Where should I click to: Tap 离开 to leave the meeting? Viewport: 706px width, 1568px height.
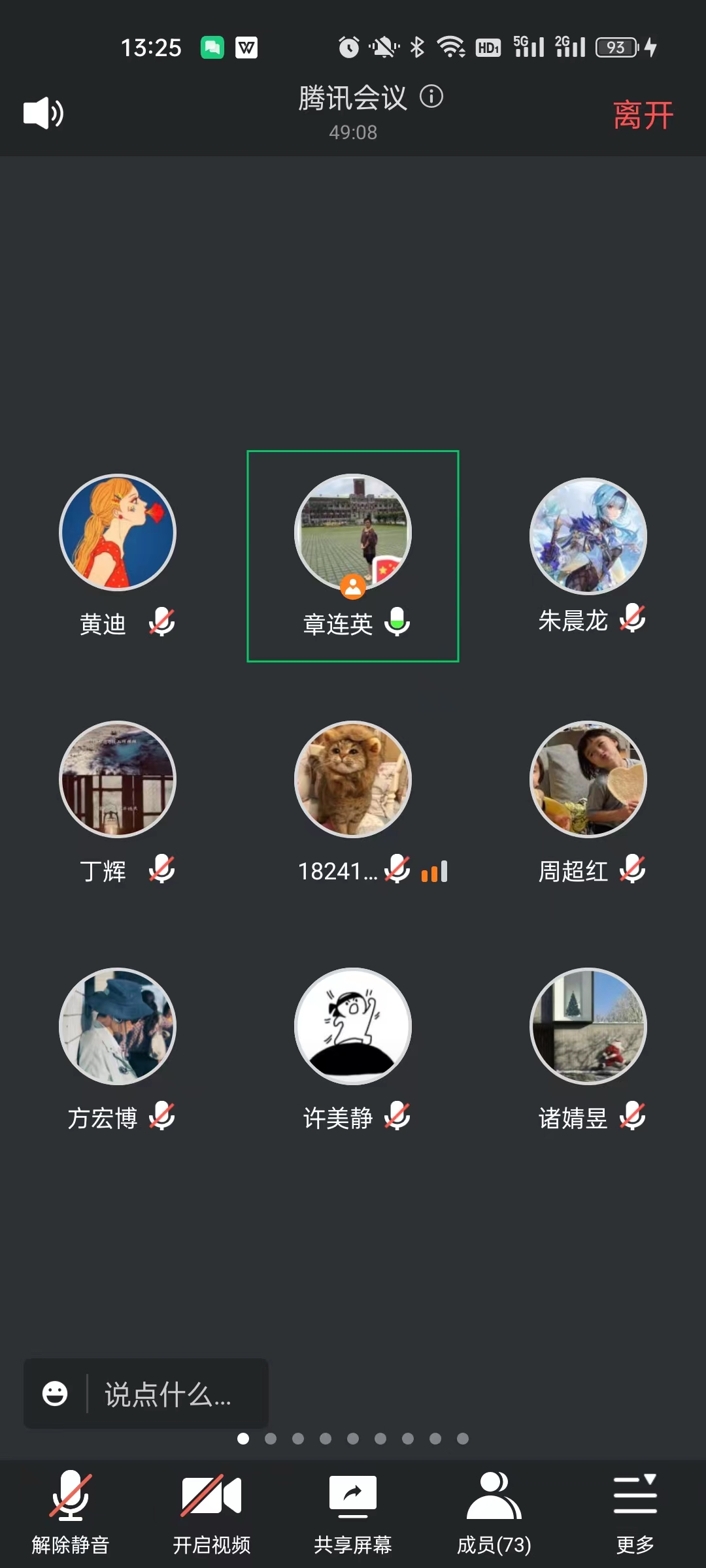tap(643, 116)
